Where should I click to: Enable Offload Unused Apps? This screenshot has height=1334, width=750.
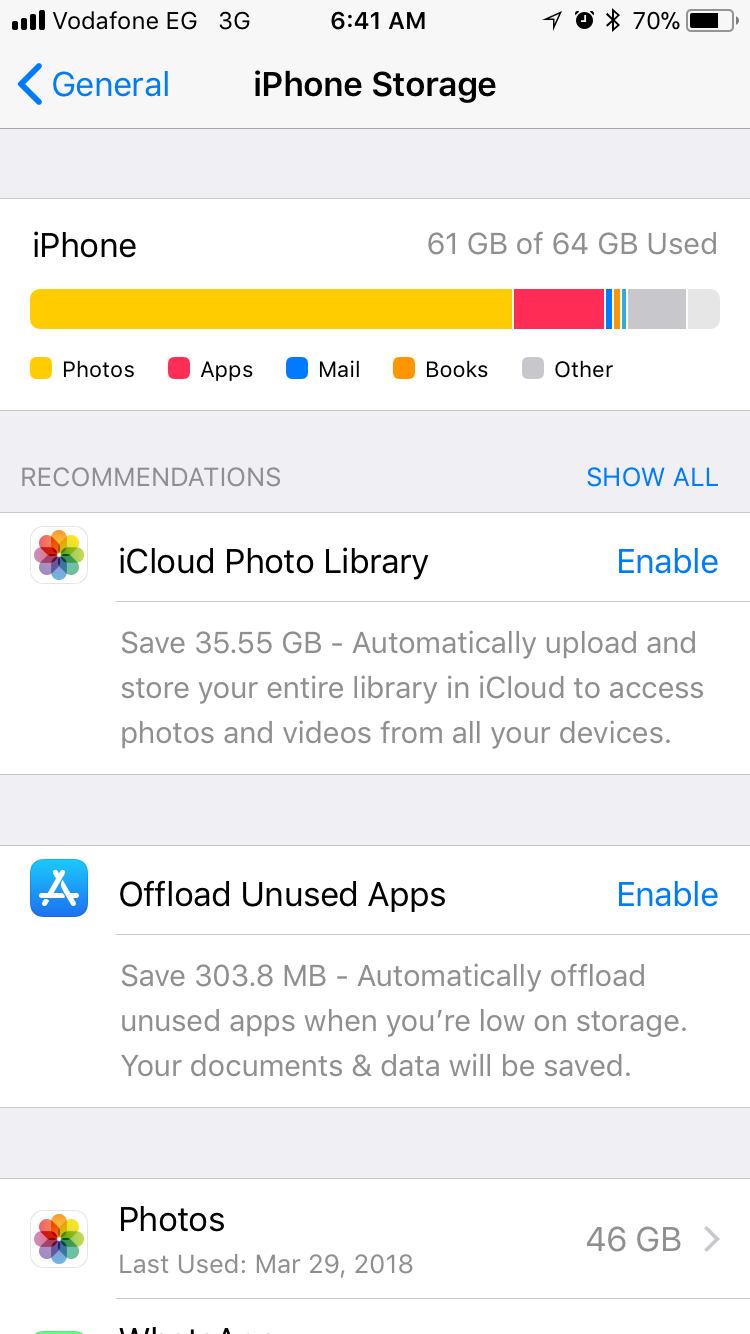click(x=667, y=894)
